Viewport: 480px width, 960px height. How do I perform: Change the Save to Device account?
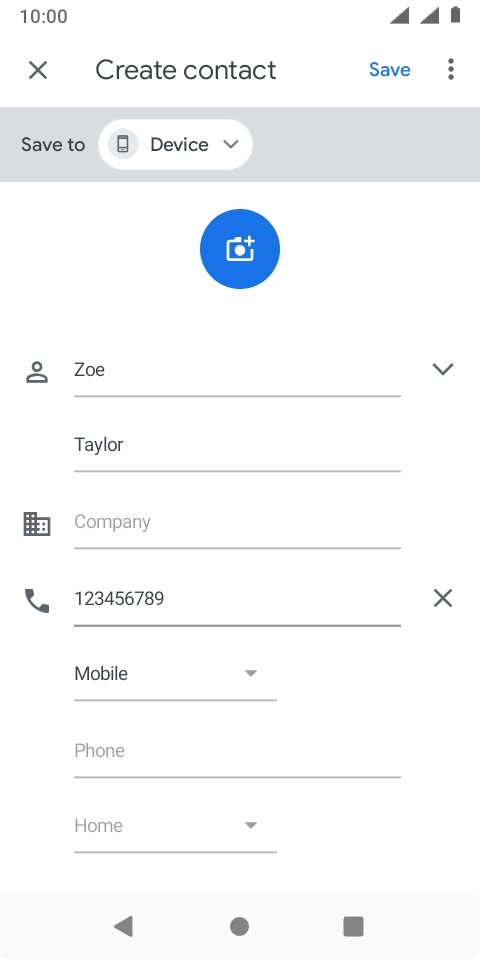point(175,144)
